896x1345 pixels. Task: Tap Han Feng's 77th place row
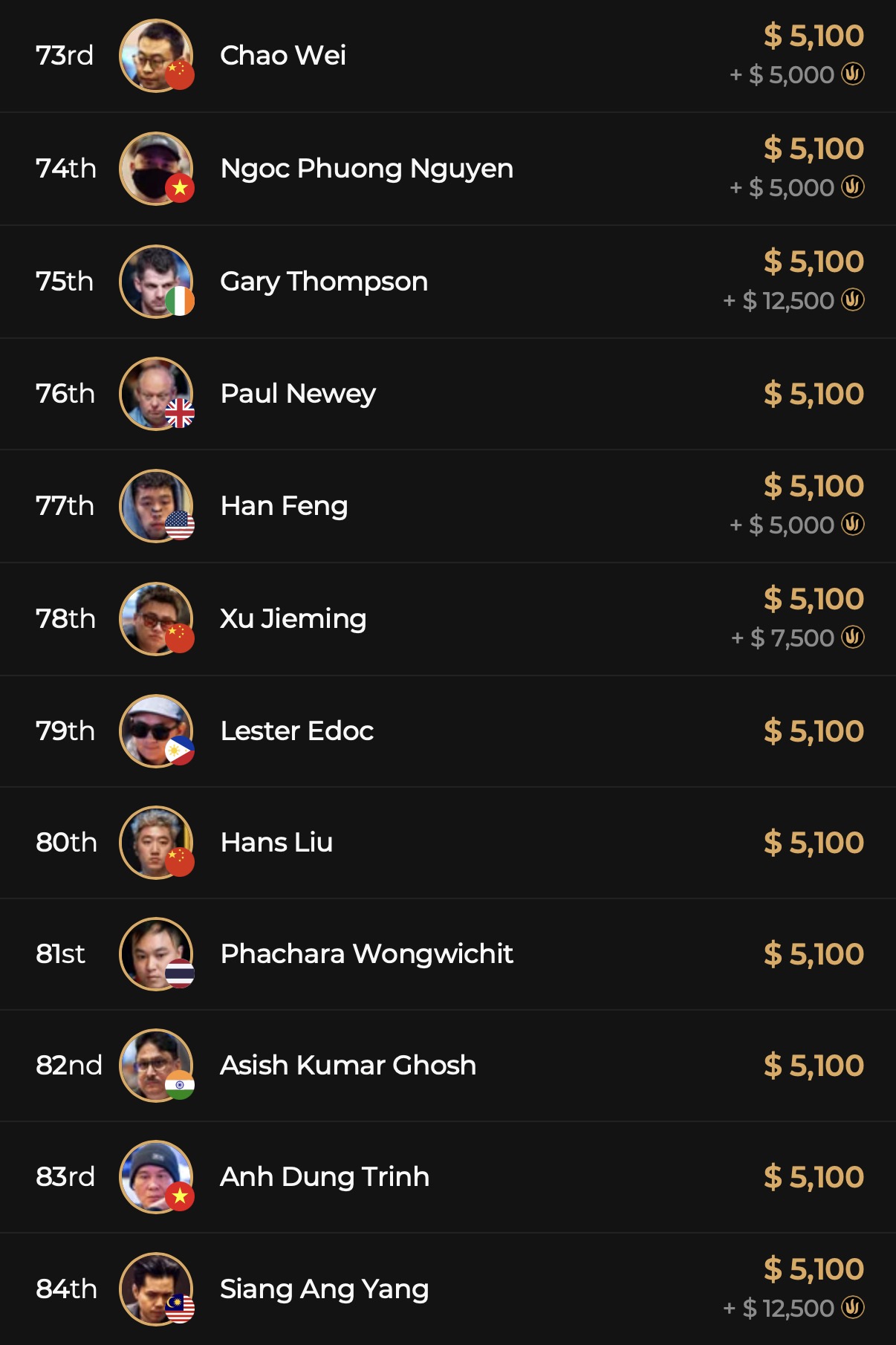[284, 506]
